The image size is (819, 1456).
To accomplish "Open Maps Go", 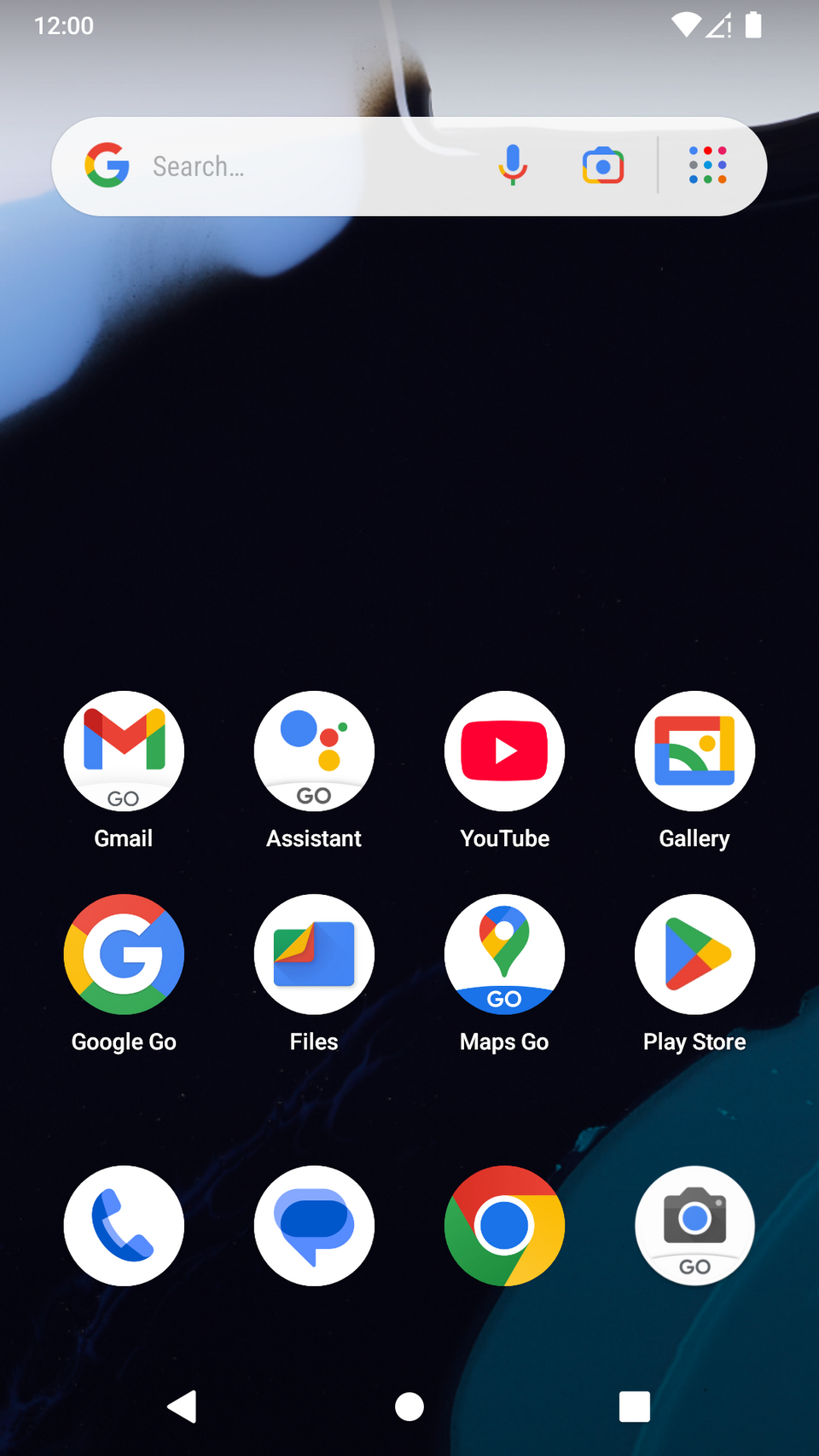I will (504, 954).
